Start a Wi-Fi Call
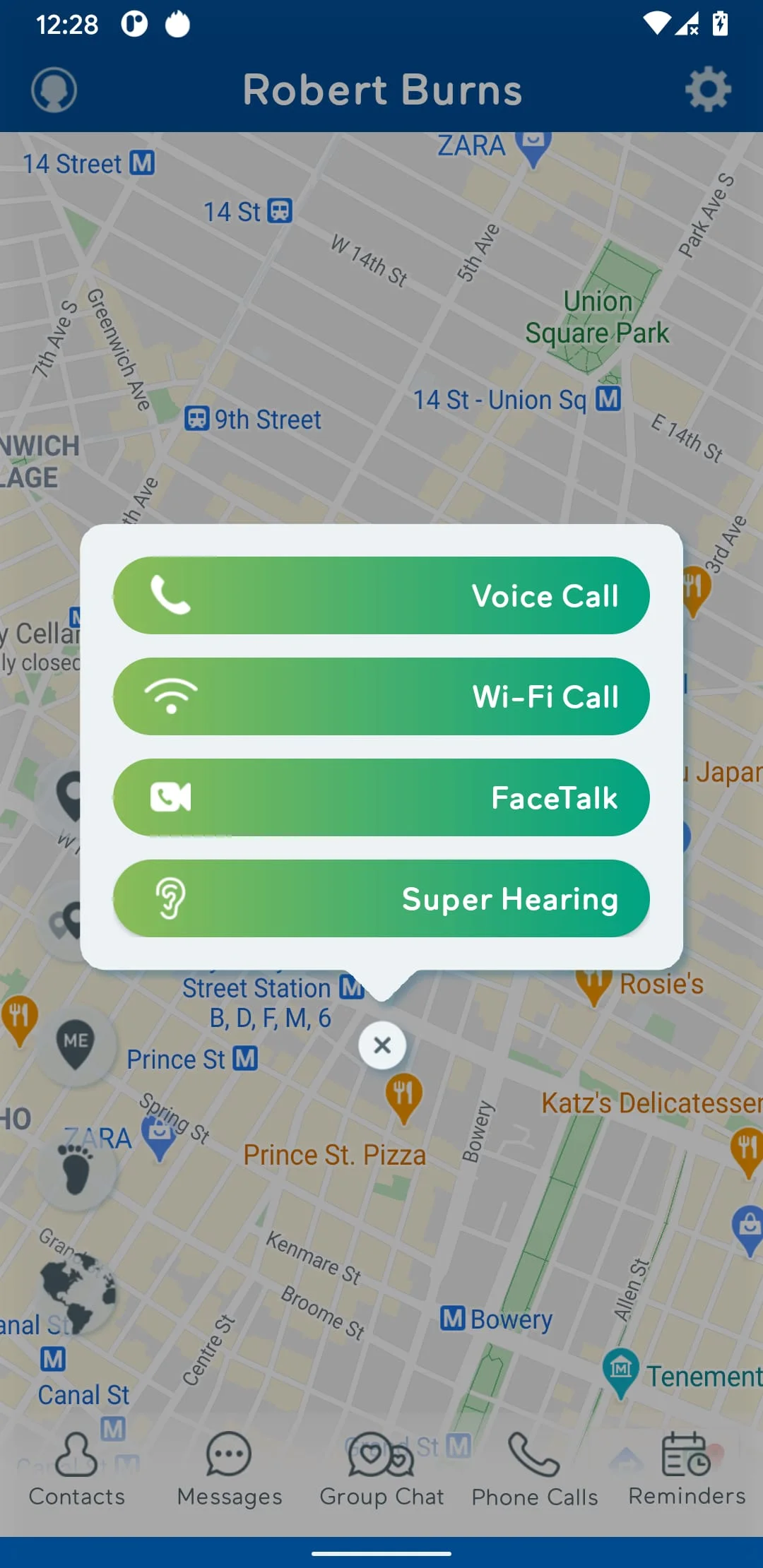This screenshot has height=1568, width=763. (x=381, y=696)
